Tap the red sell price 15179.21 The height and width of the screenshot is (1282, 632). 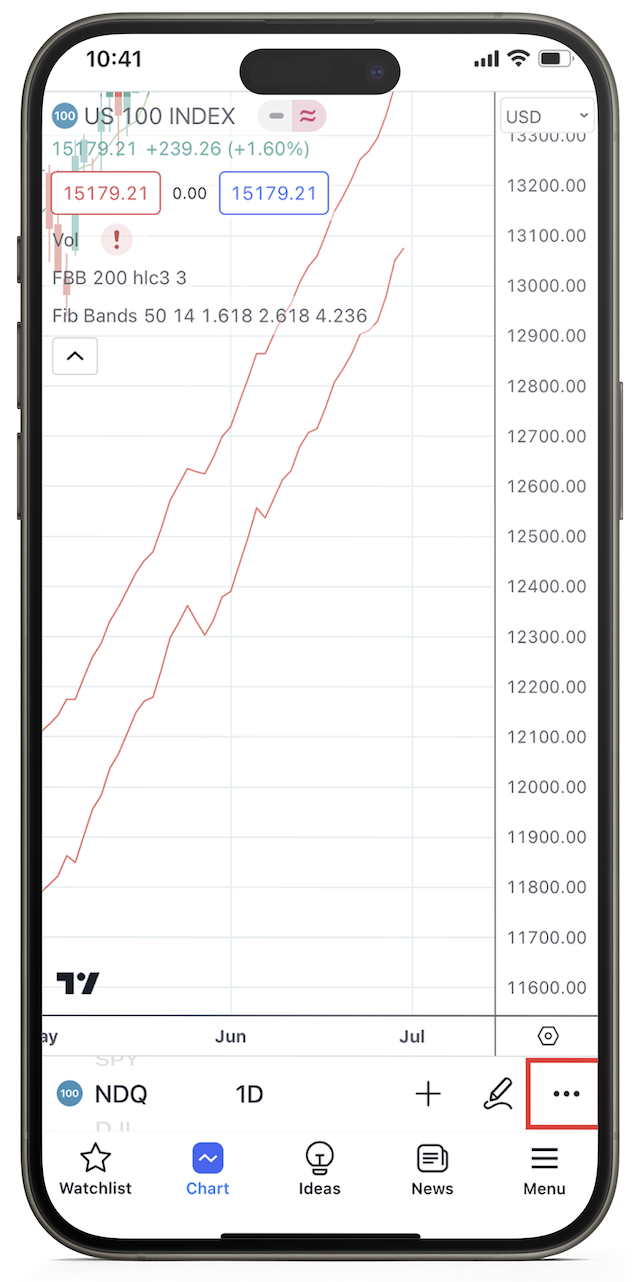point(105,194)
